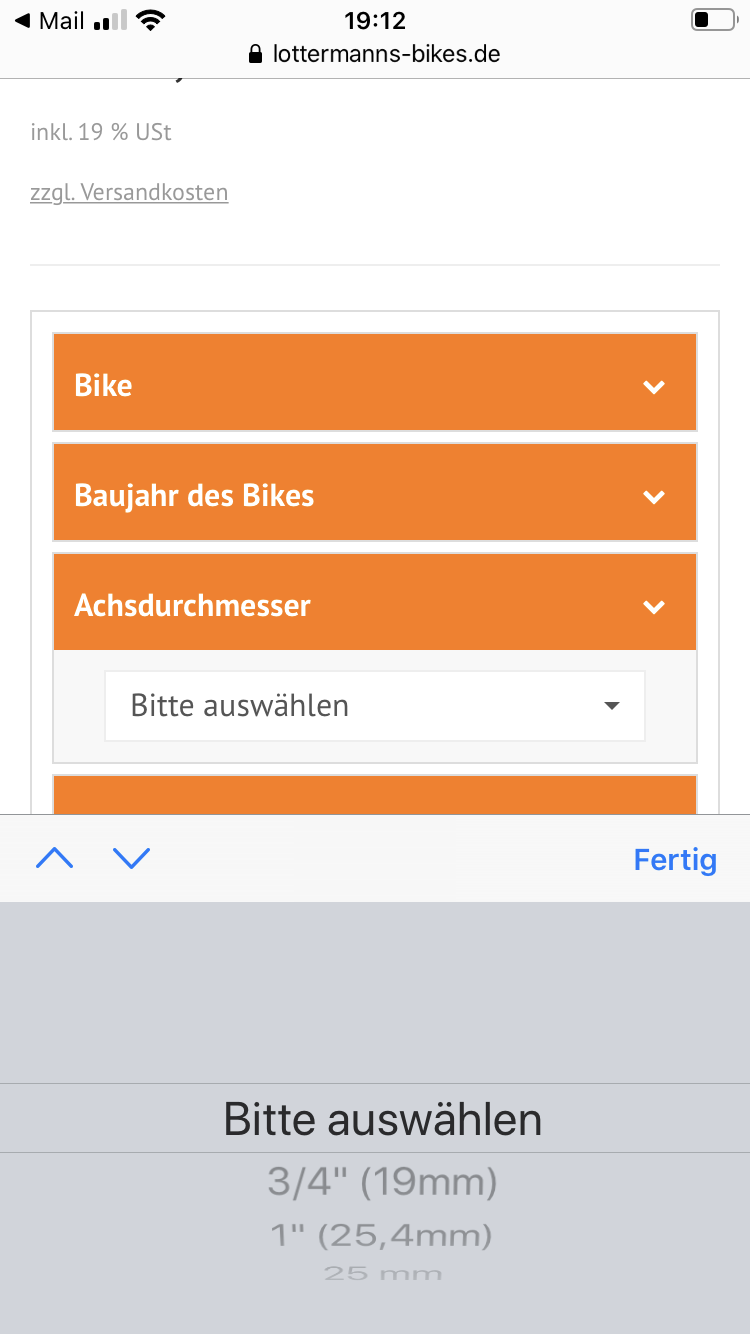
Task: Choose 1" (25,4mm) in the picker
Action: [382, 1237]
